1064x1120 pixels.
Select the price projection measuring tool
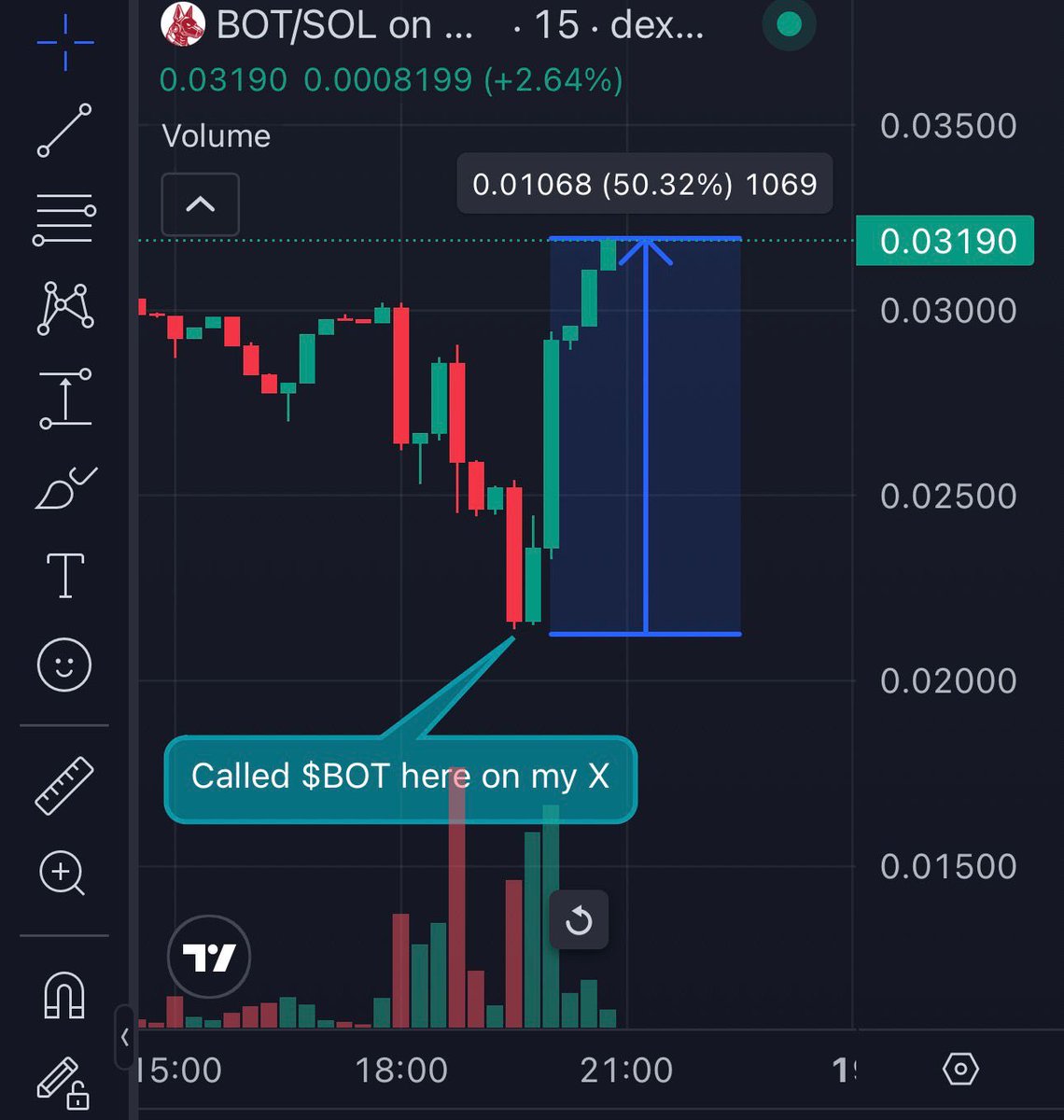click(x=64, y=399)
